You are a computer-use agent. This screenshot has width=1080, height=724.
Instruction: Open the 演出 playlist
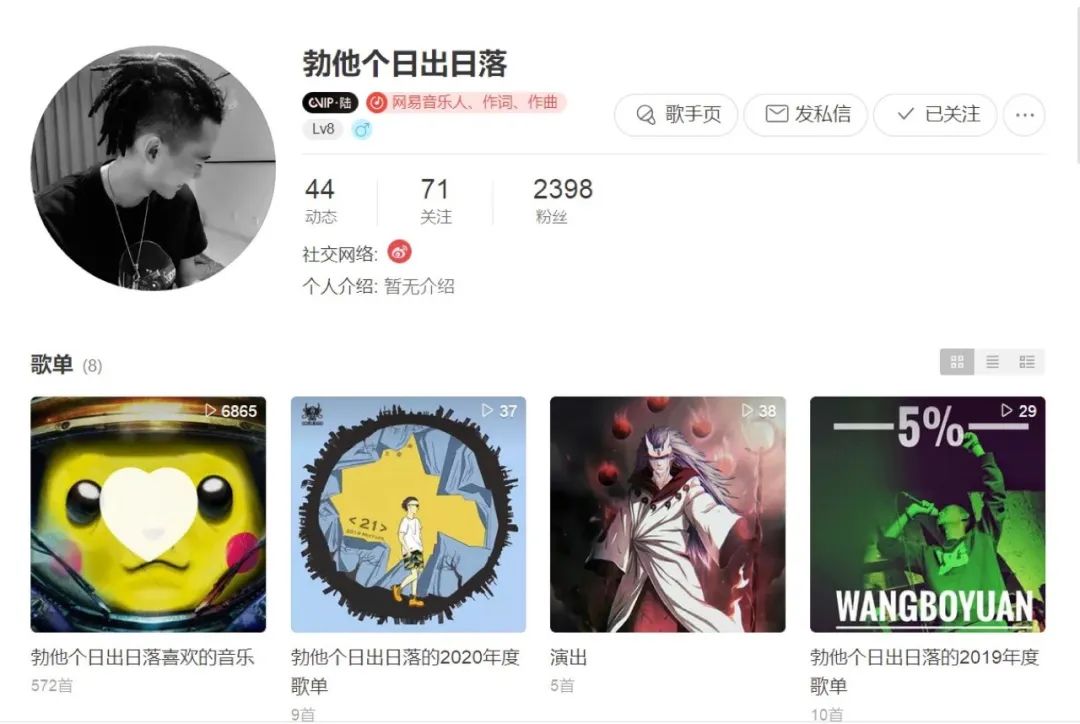click(667, 514)
